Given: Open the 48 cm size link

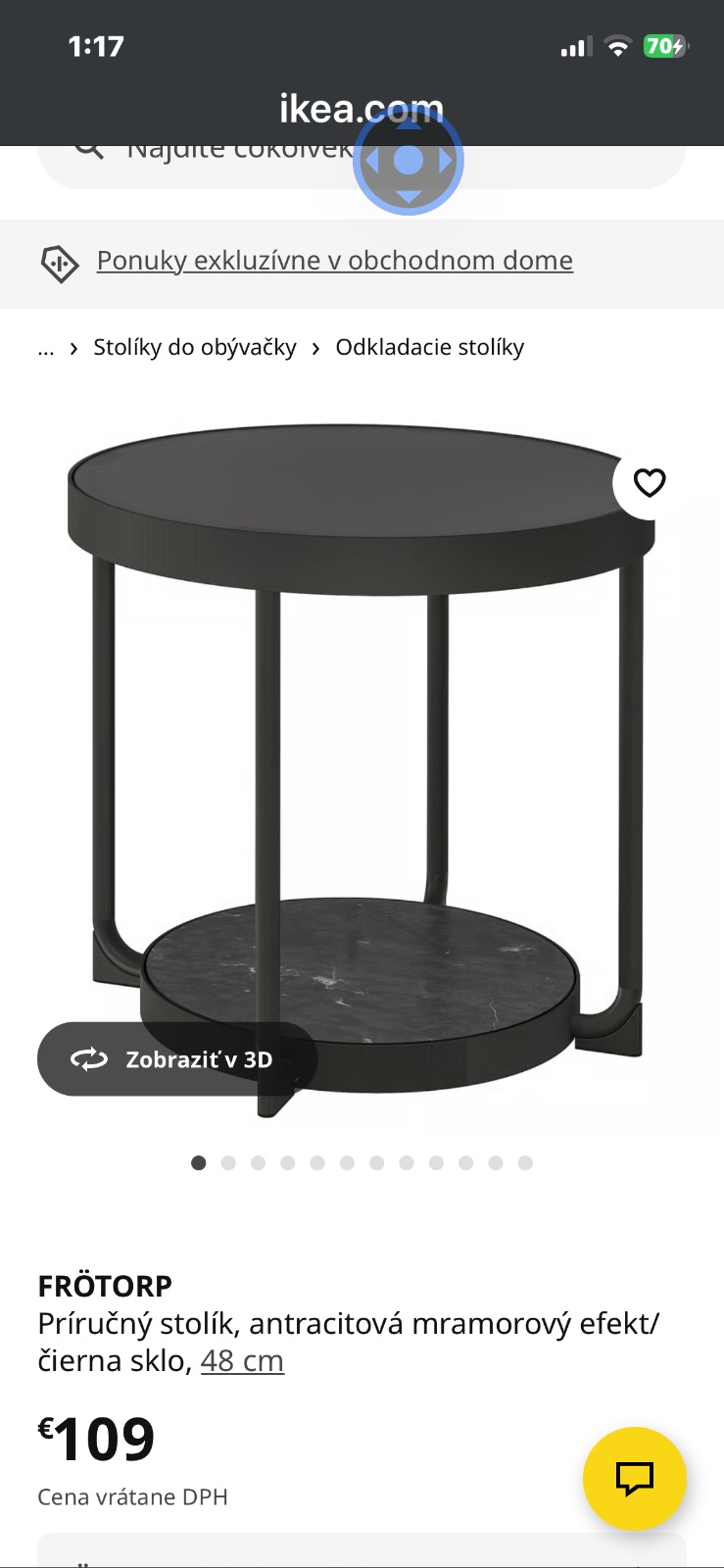Looking at the screenshot, I should 242,1361.
